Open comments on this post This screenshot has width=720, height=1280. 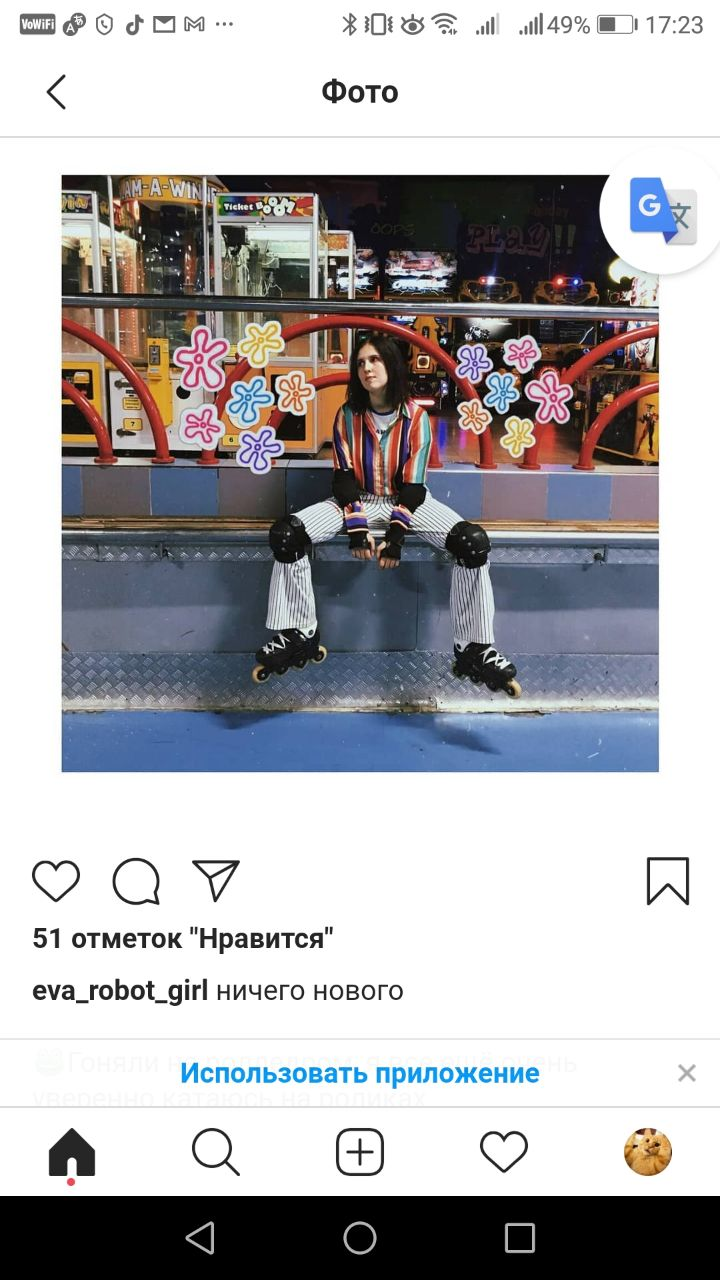(136, 881)
